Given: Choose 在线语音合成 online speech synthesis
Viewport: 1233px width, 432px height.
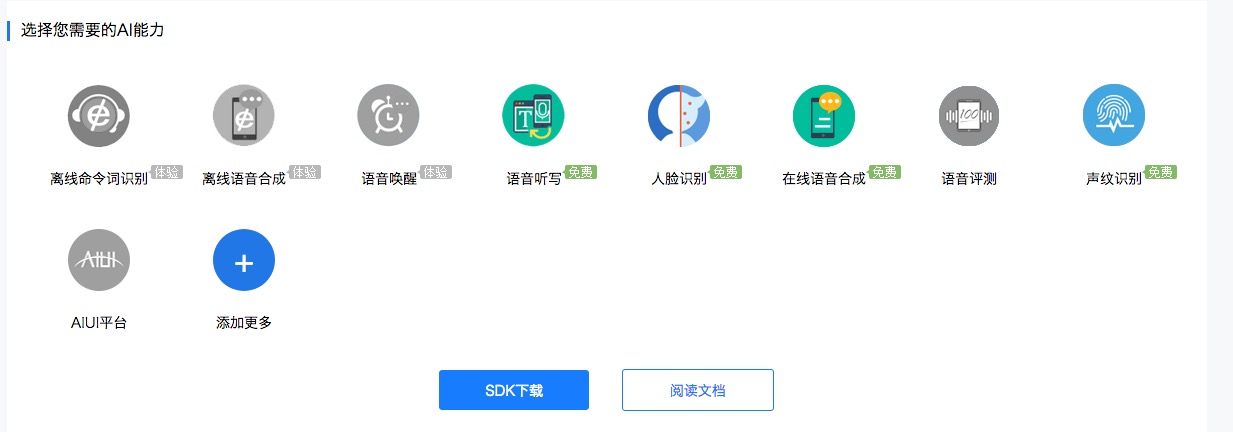Looking at the screenshot, I should (x=824, y=116).
